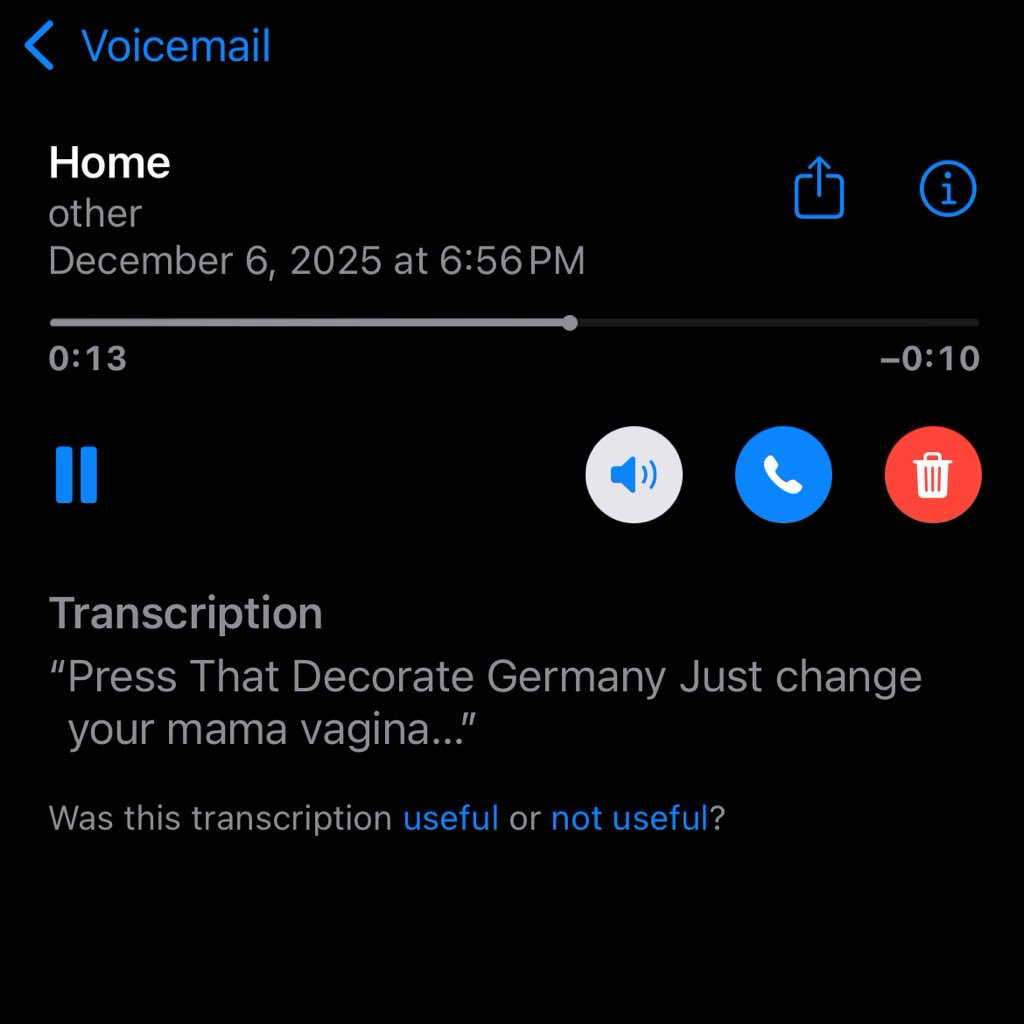
Task: Mark the transcription as useful
Action: (x=450, y=818)
